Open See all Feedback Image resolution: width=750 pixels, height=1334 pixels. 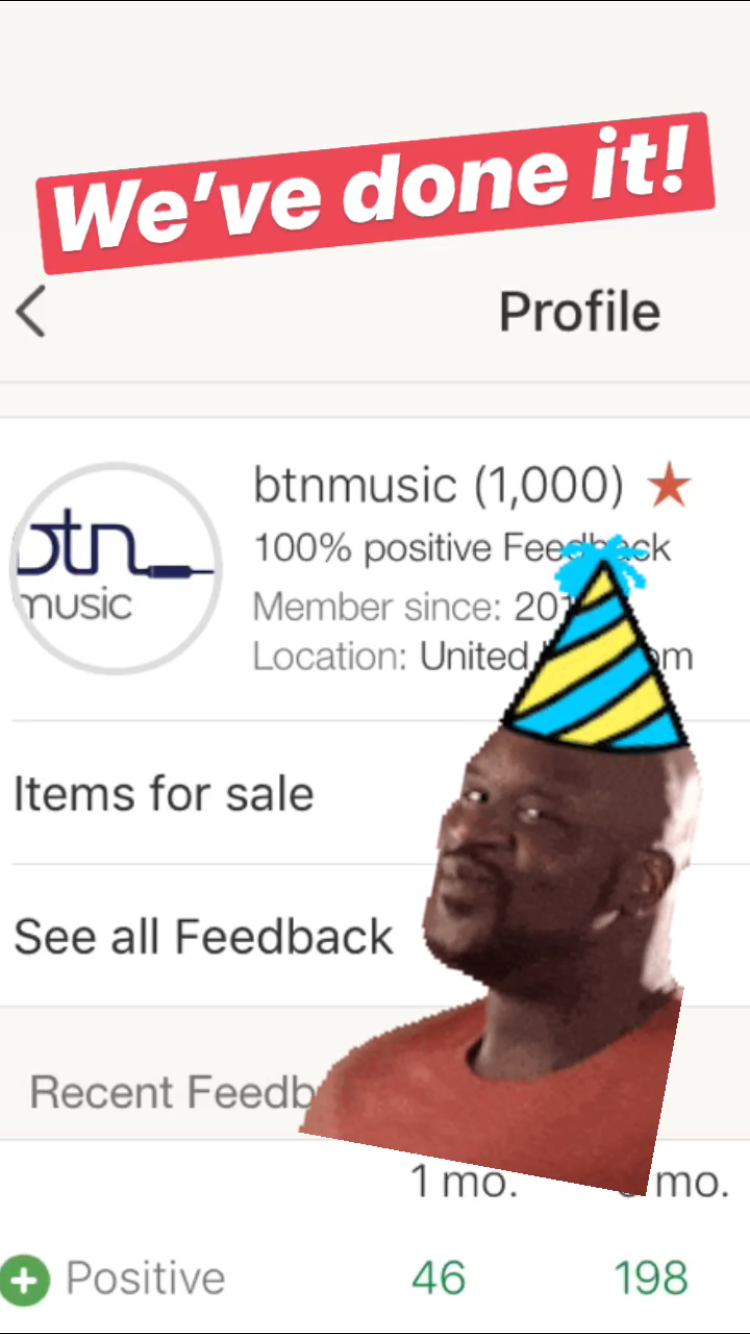coord(202,936)
